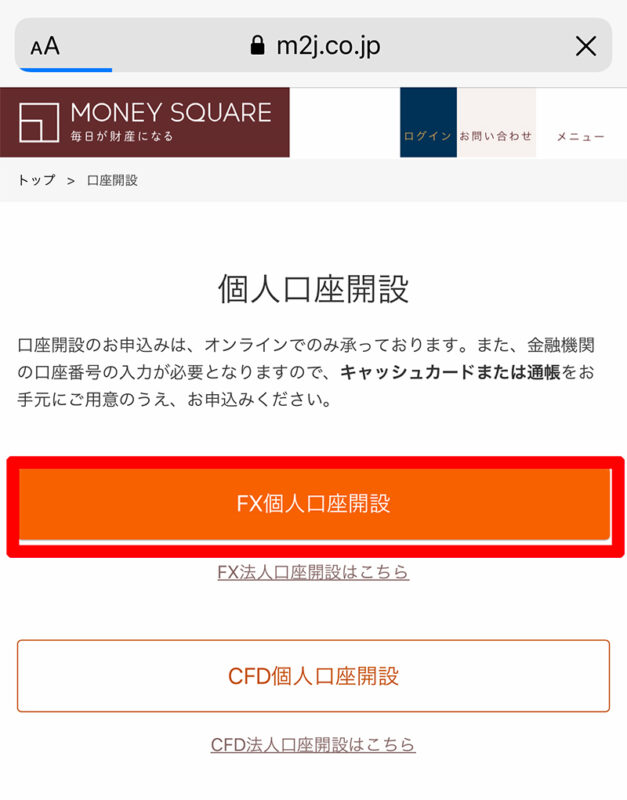
Task: Go to トップ in the breadcrumb
Action: (x=37, y=180)
